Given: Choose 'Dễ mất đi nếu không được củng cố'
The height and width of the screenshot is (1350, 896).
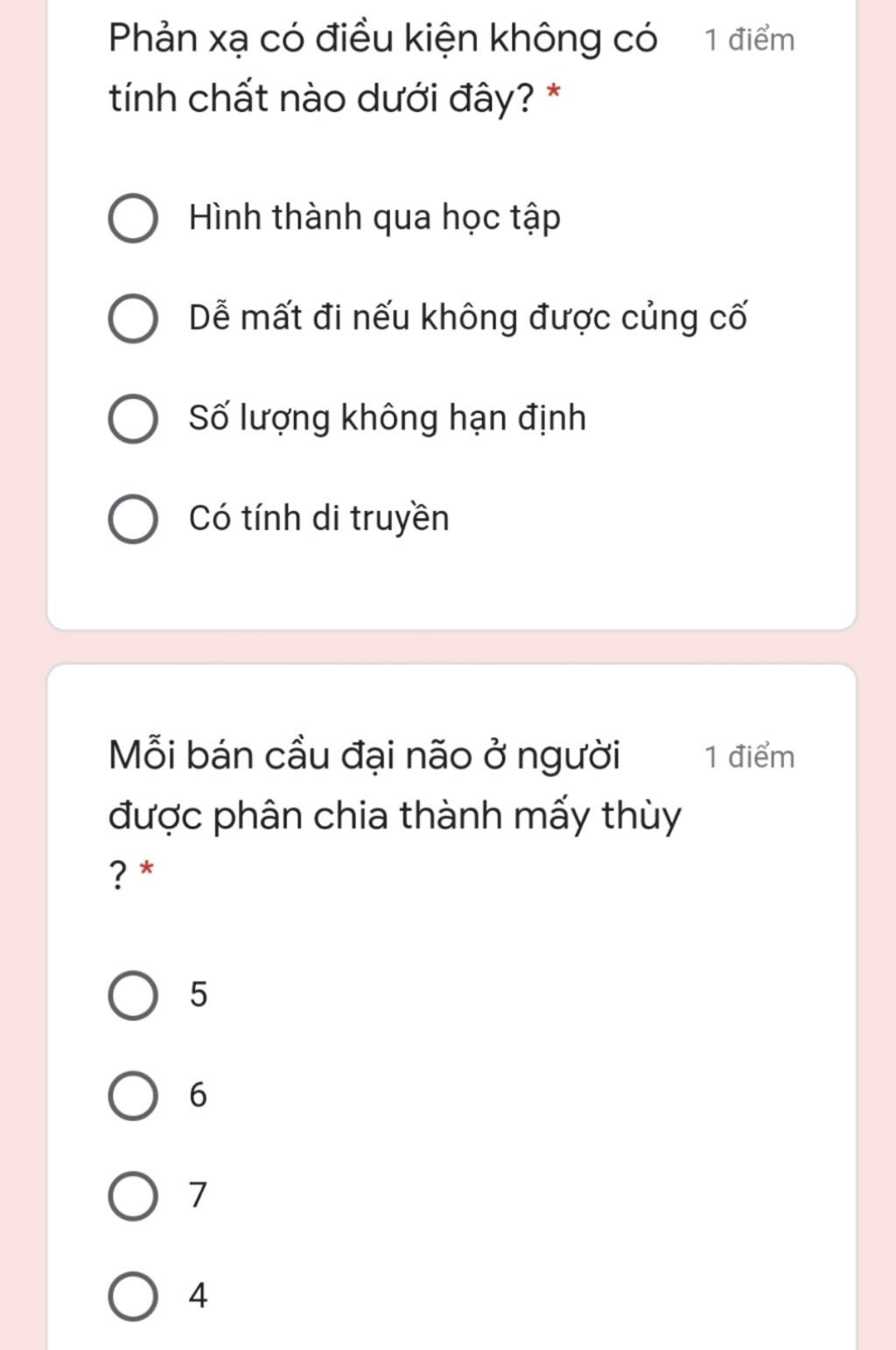Looking at the screenshot, I should (x=133, y=318).
